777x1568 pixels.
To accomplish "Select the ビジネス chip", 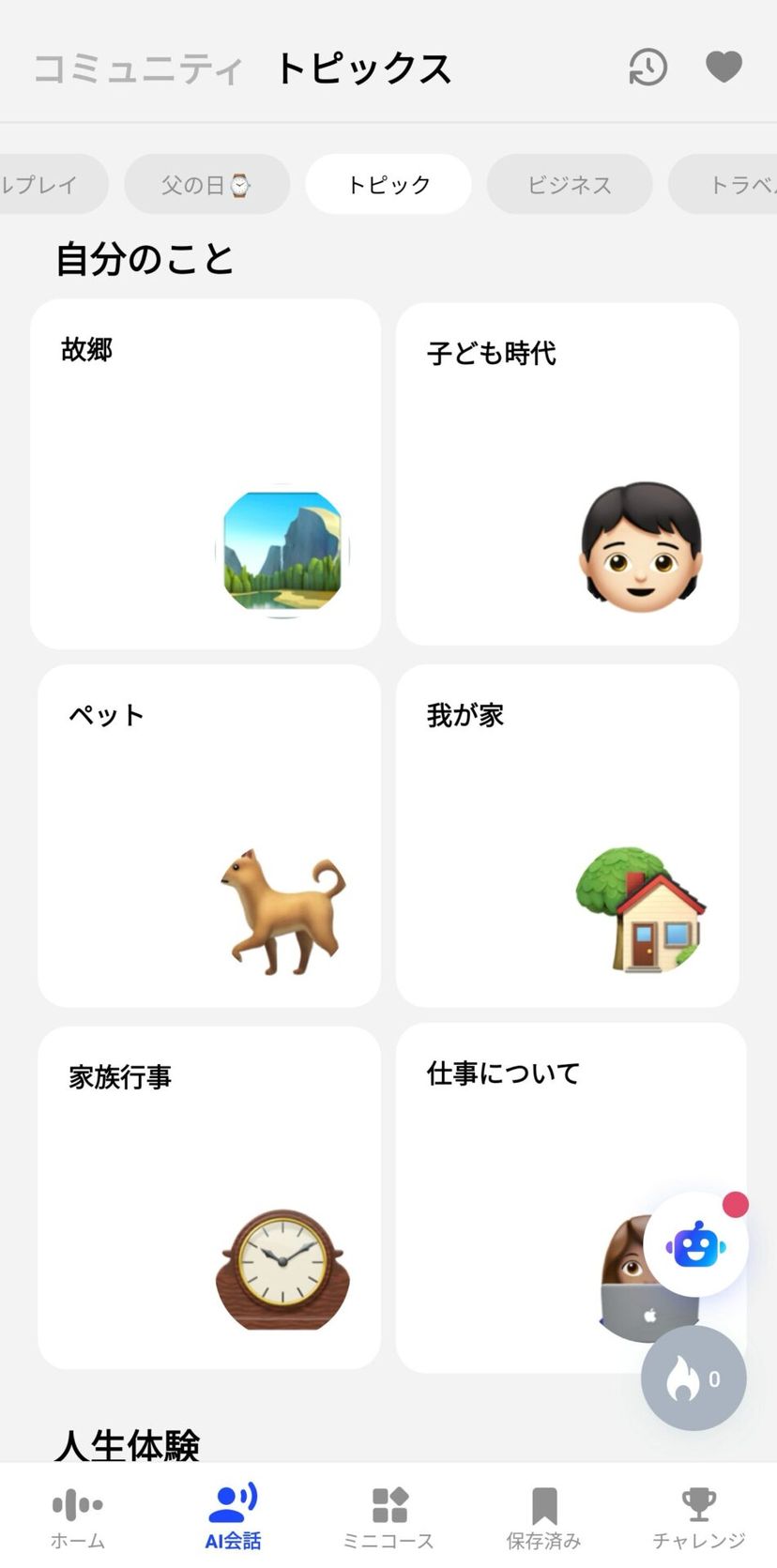I will point(569,185).
